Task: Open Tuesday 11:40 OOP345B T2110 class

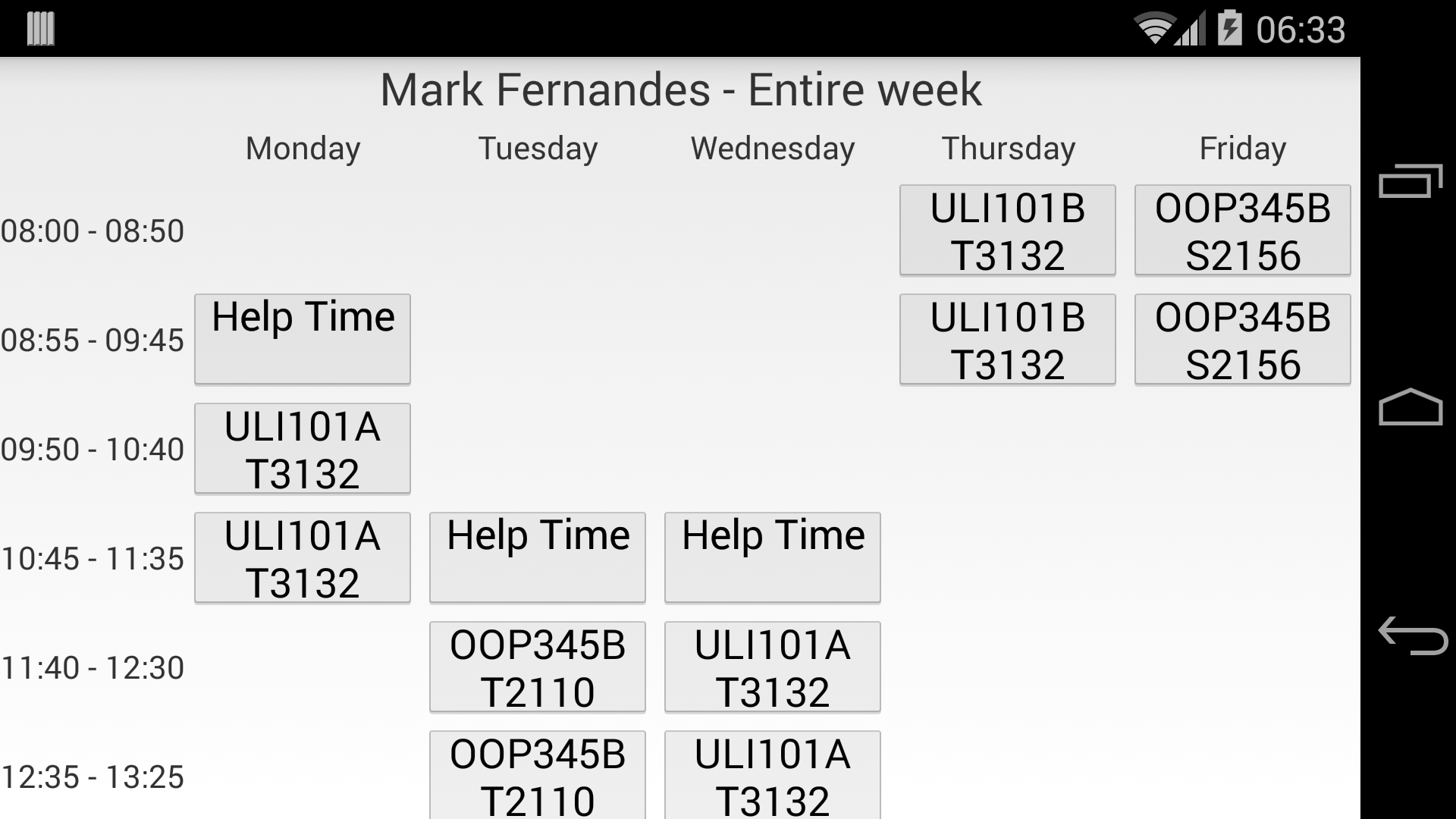Action: click(x=537, y=667)
